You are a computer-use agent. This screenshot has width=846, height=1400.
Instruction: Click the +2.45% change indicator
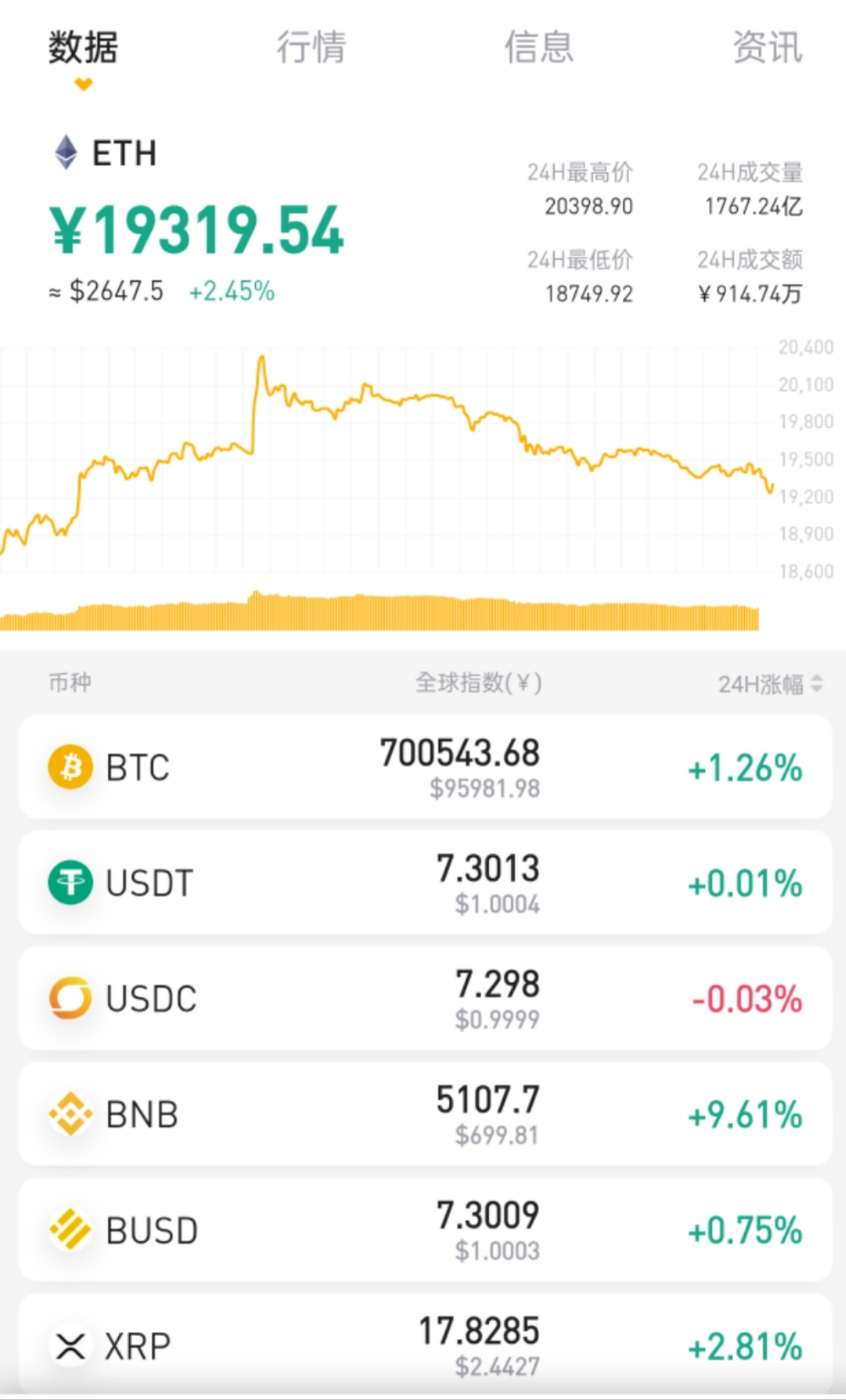(233, 290)
